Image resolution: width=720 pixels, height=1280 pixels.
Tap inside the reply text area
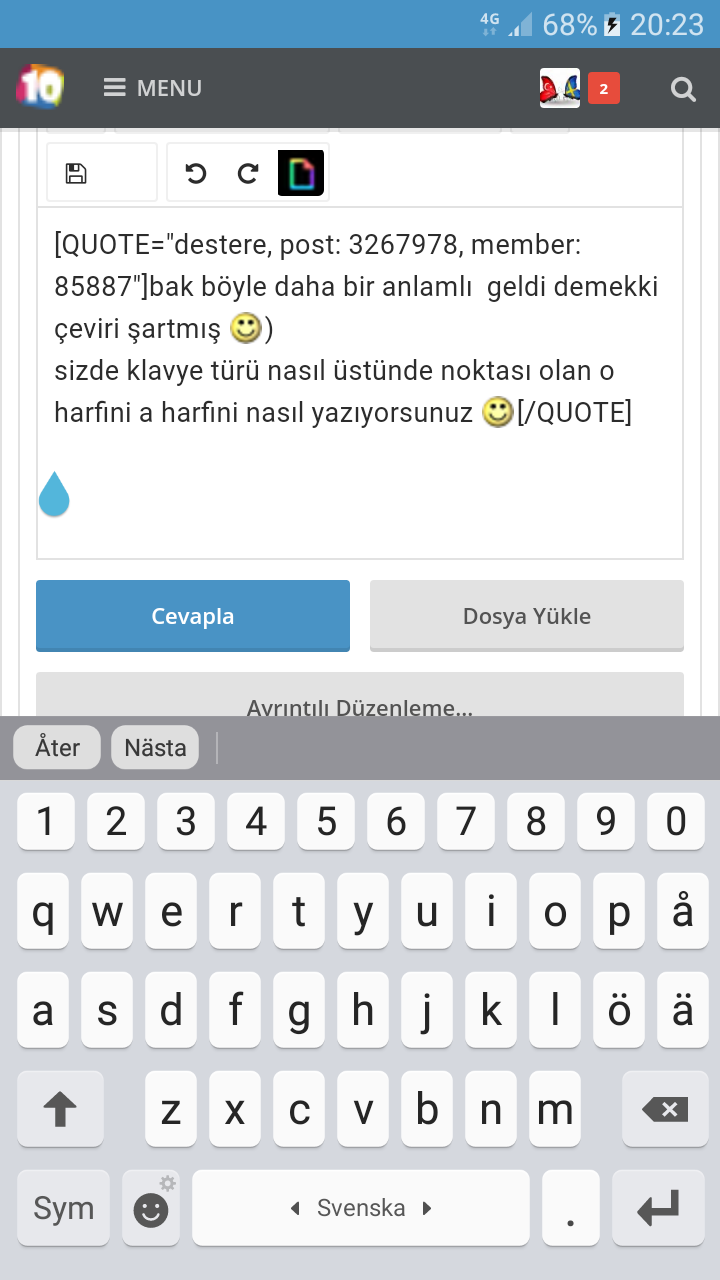pyautogui.click(x=360, y=490)
